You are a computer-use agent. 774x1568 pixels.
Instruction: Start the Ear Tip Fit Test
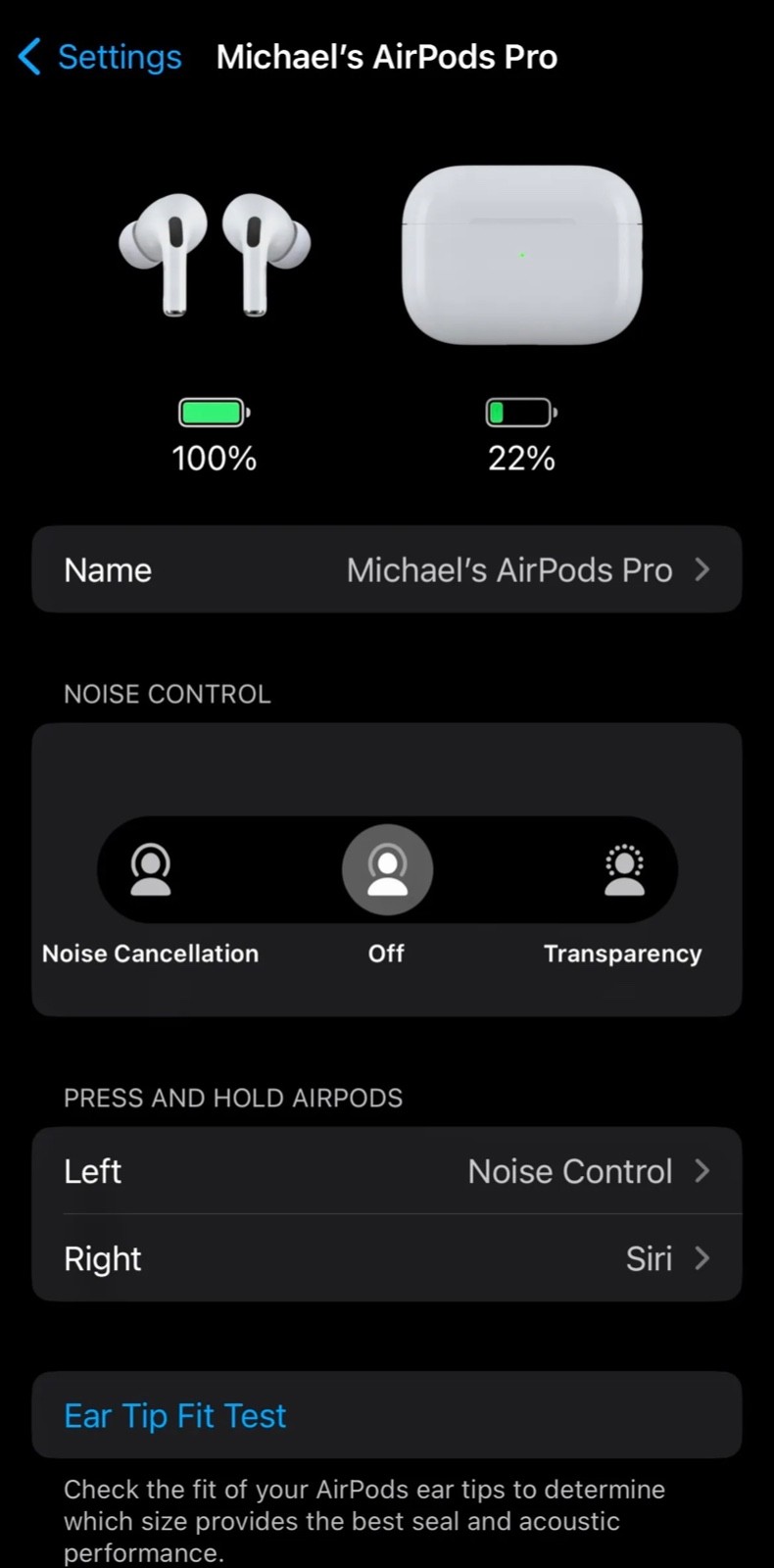pos(175,1415)
